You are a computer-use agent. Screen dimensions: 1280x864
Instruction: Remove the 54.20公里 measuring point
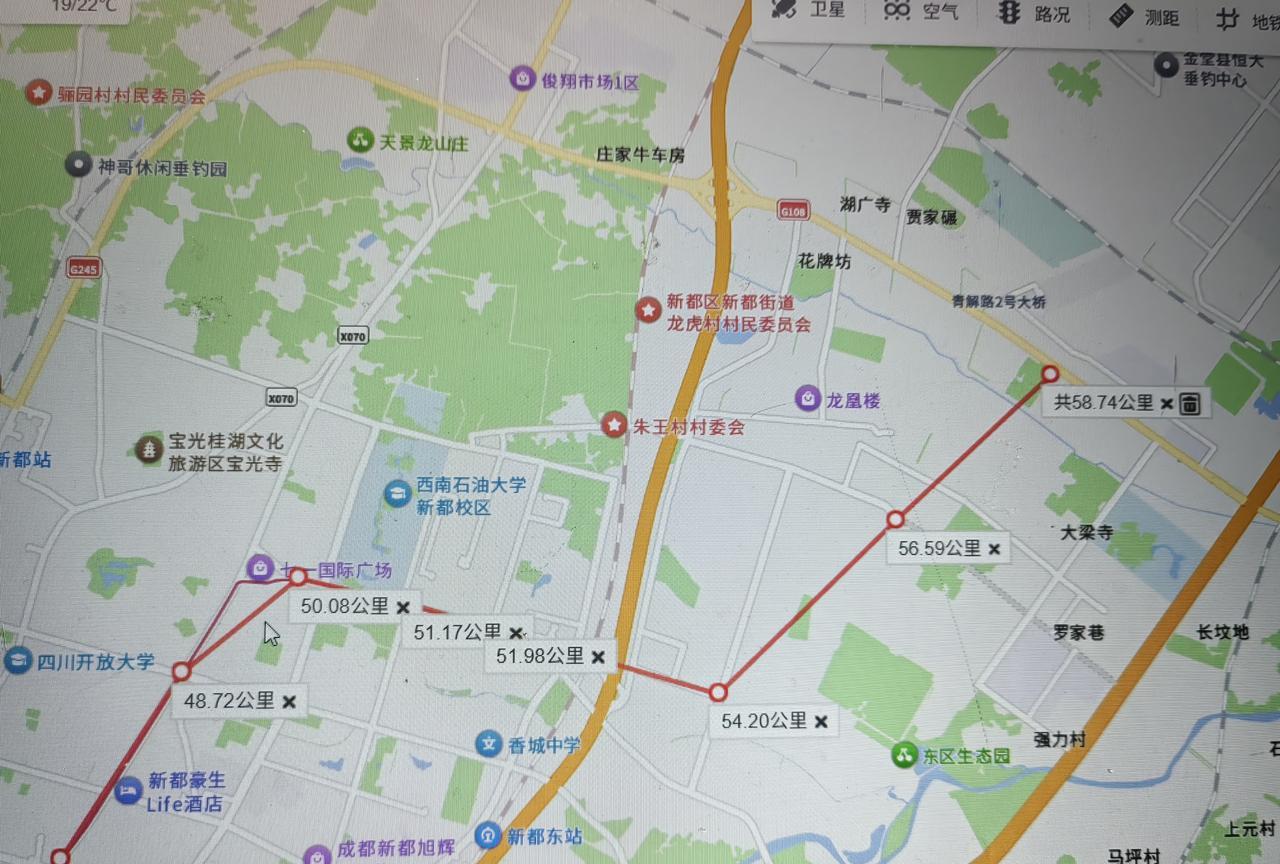point(820,721)
